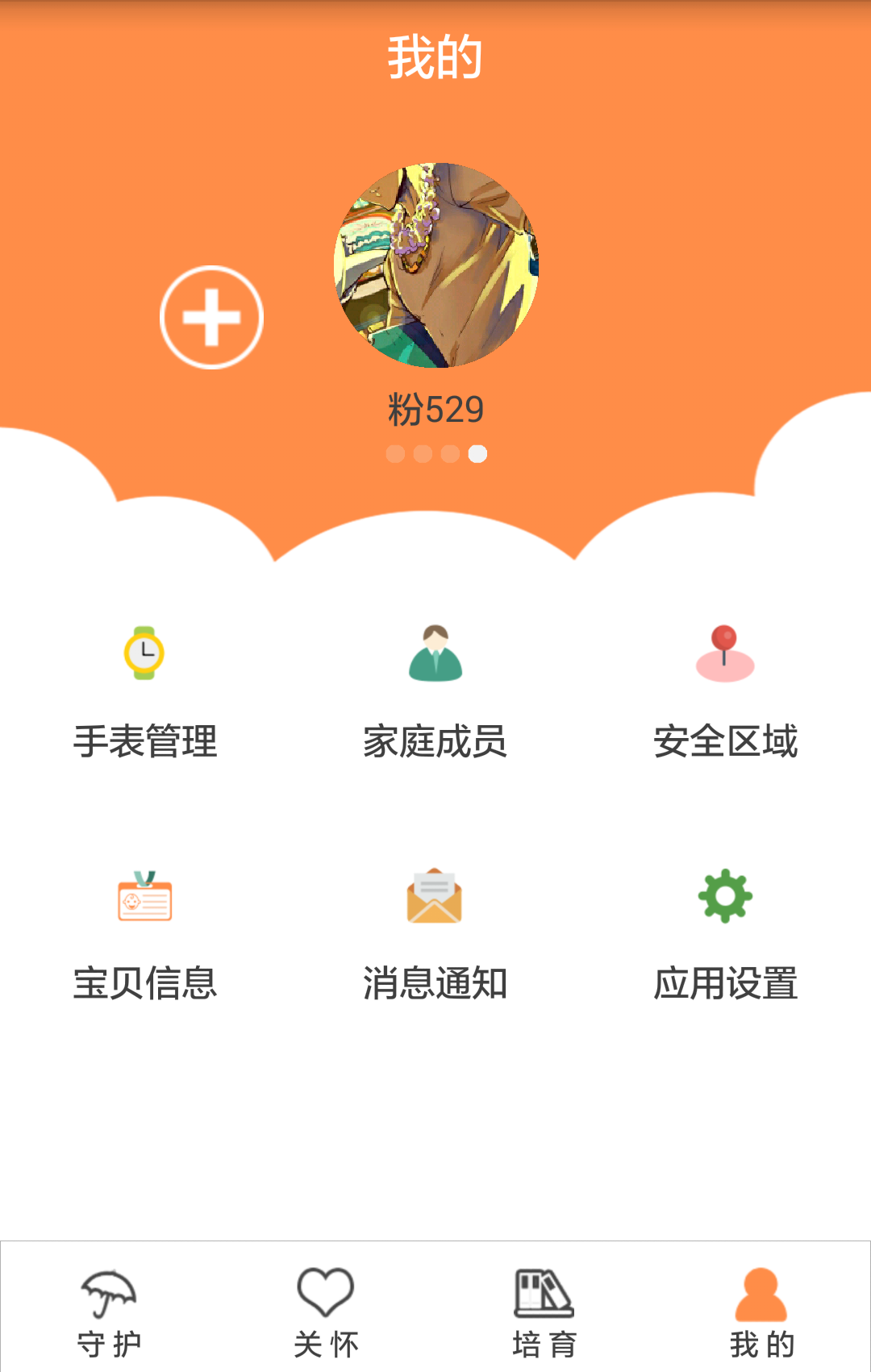Go to 应用设置 app settings

point(725,934)
